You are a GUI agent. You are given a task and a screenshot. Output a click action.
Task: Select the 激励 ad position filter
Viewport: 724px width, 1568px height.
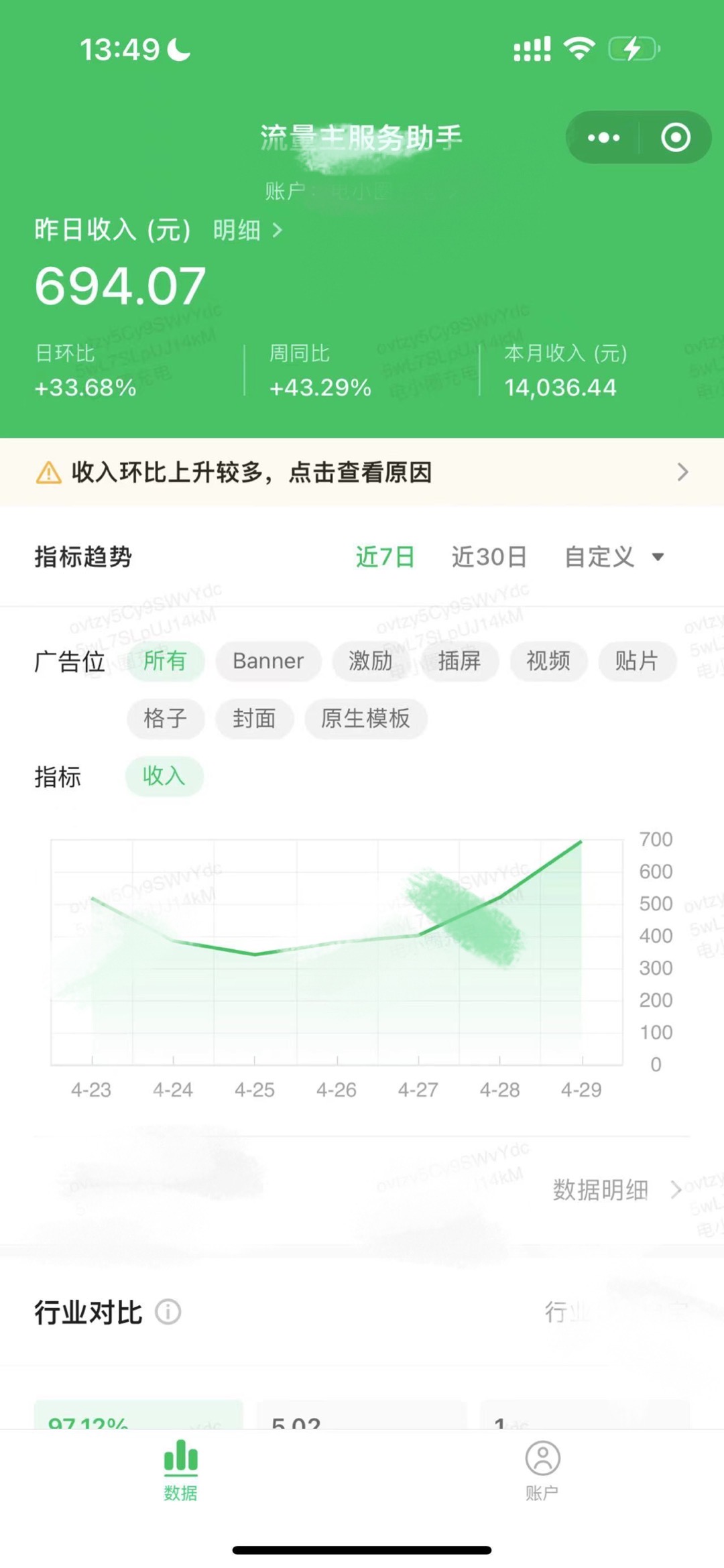[369, 662]
